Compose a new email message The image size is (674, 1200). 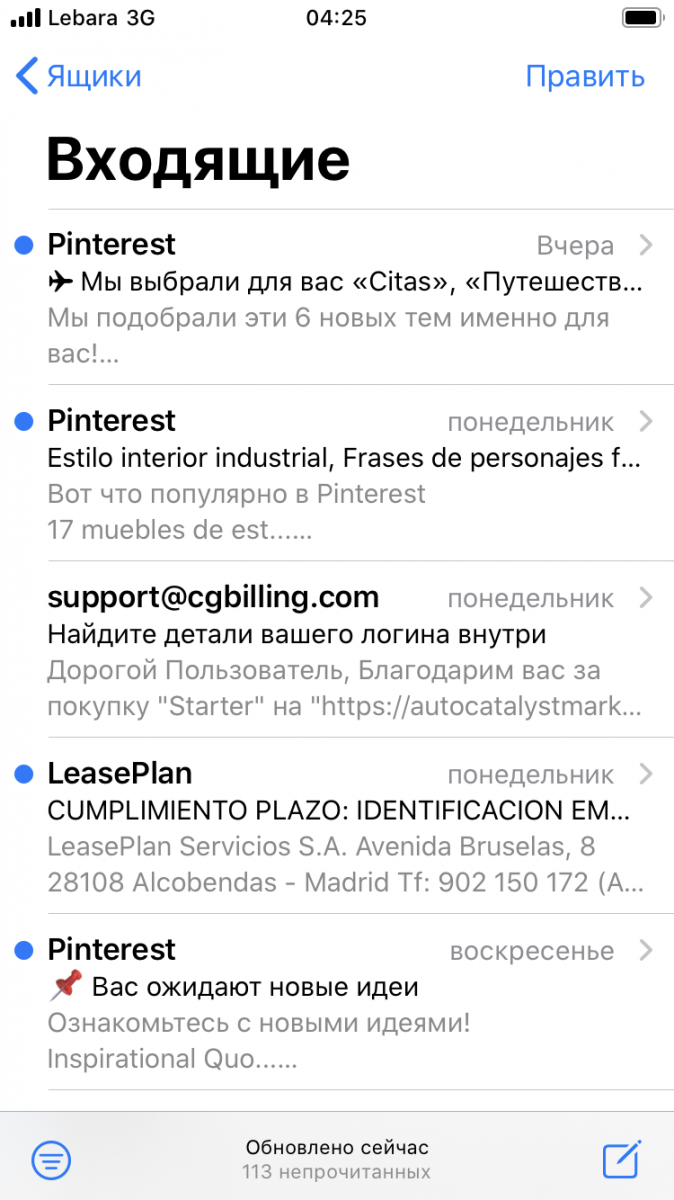(x=621, y=1160)
